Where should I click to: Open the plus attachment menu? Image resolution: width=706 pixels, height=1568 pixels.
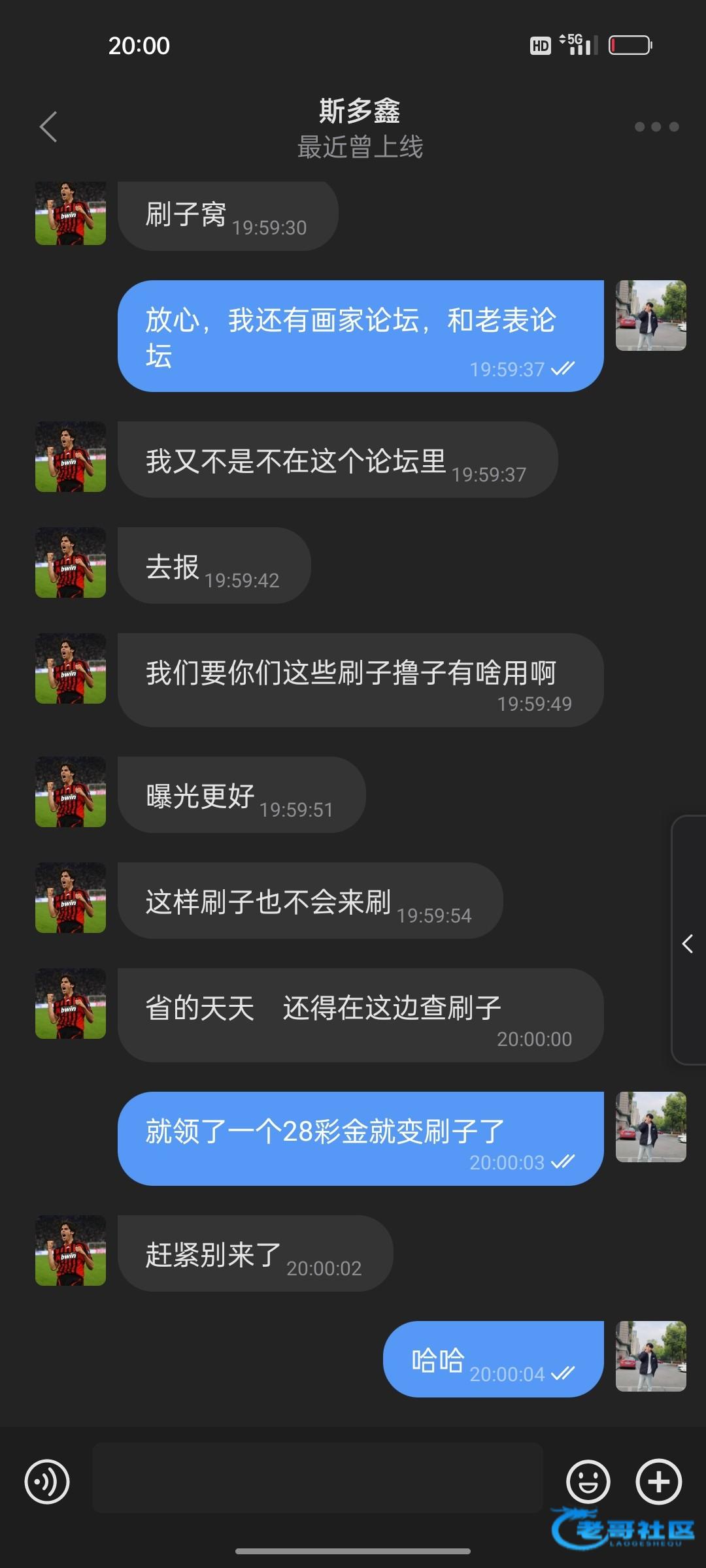(658, 1481)
